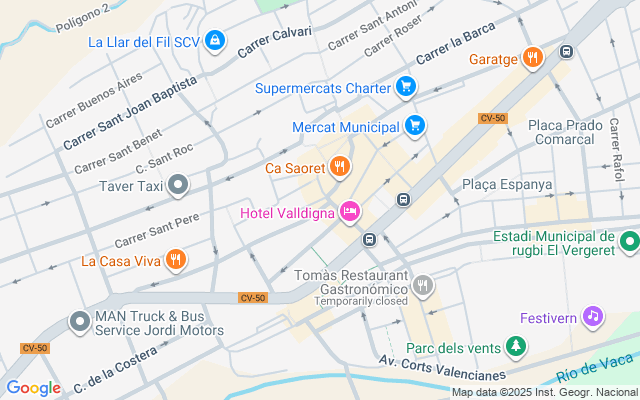Tap Tomàs Restaurant Gastronómico pin
This screenshot has width=640, height=400.
pos(424,286)
